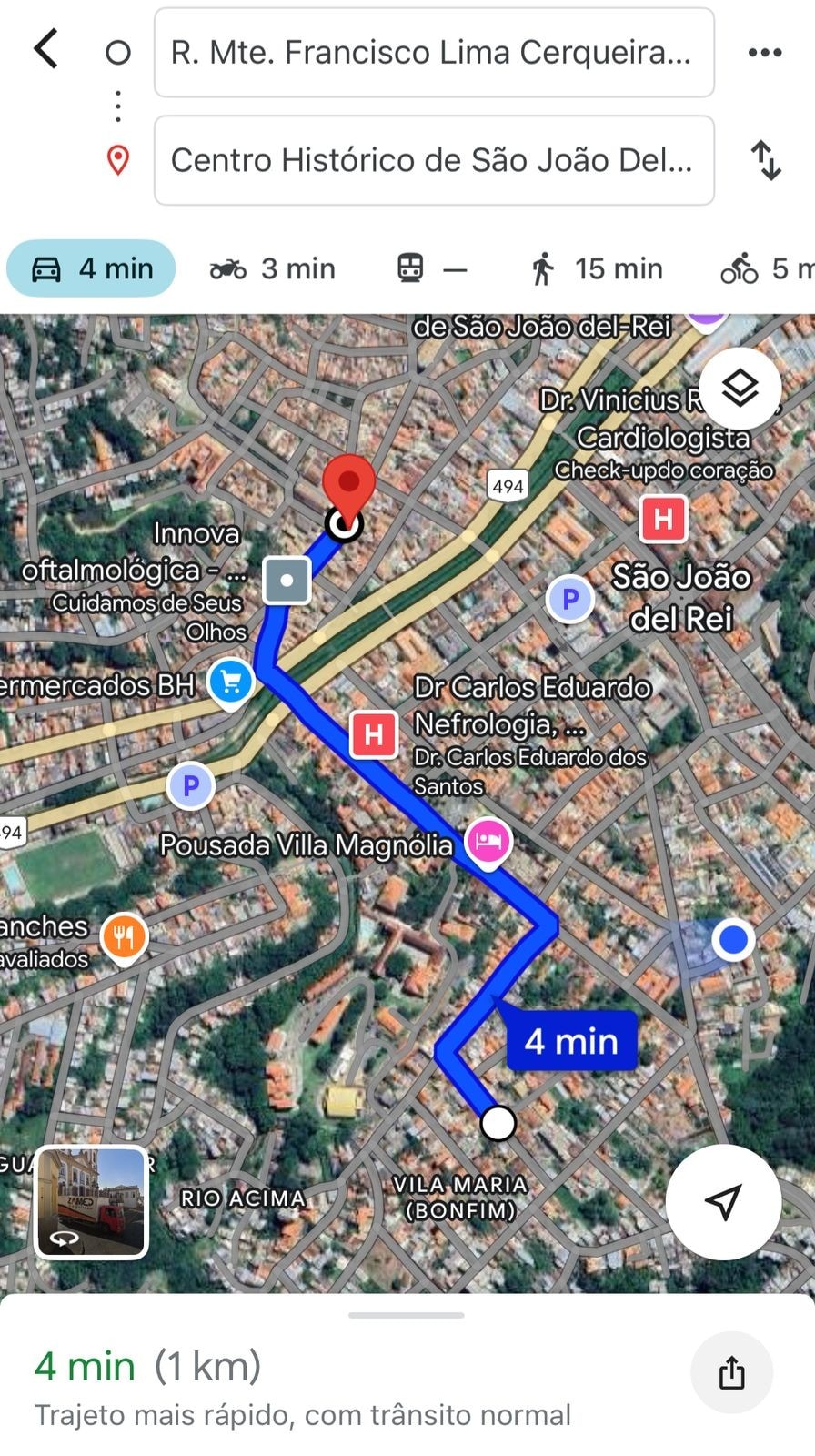Edit the starting point R. Mte. Francisco Lima
This screenshot has width=815, height=1456.
click(x=433, y=53)
